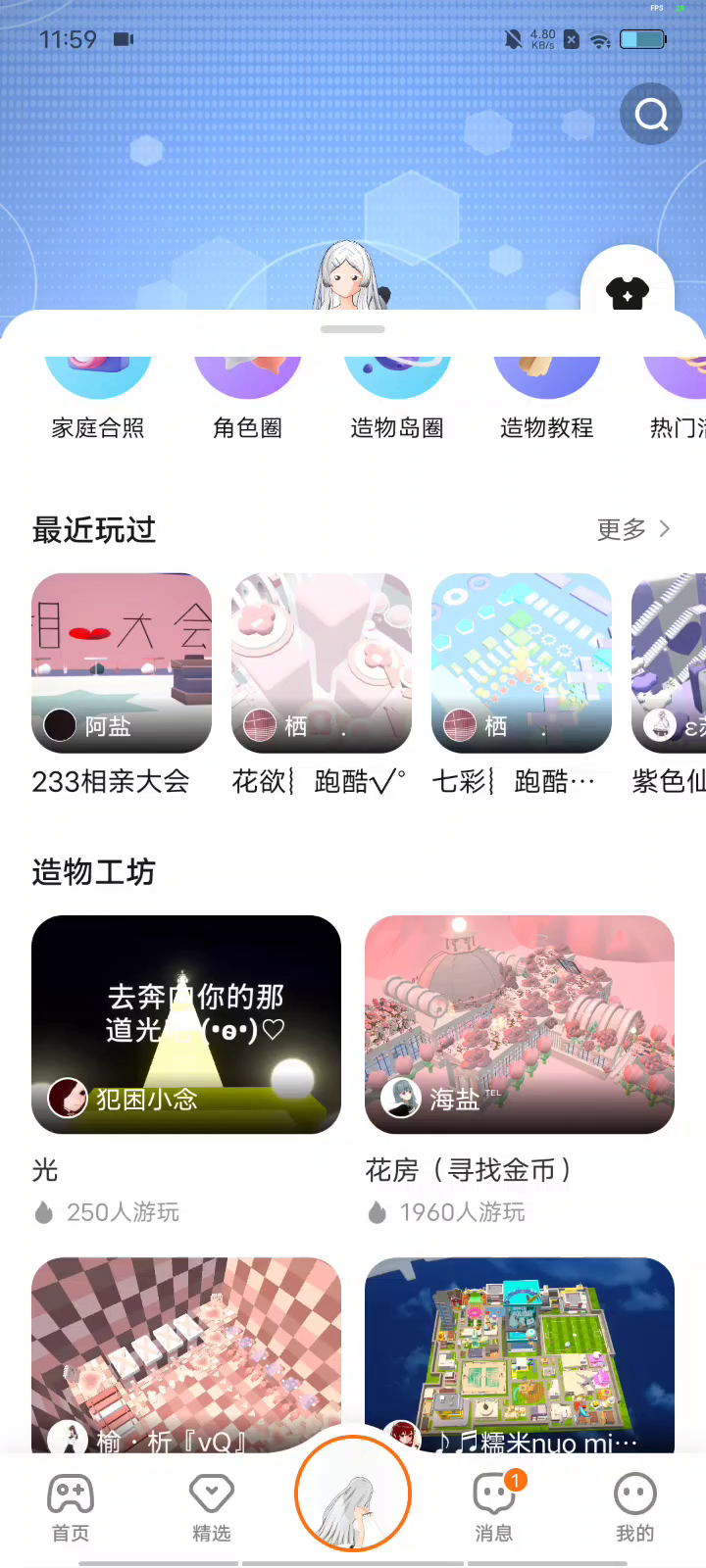Viewport: 706px width, 1568px height.
Task: Open the 花欲 跑酷 recent game
Action: pyautogui.click(x=322, y=685)
